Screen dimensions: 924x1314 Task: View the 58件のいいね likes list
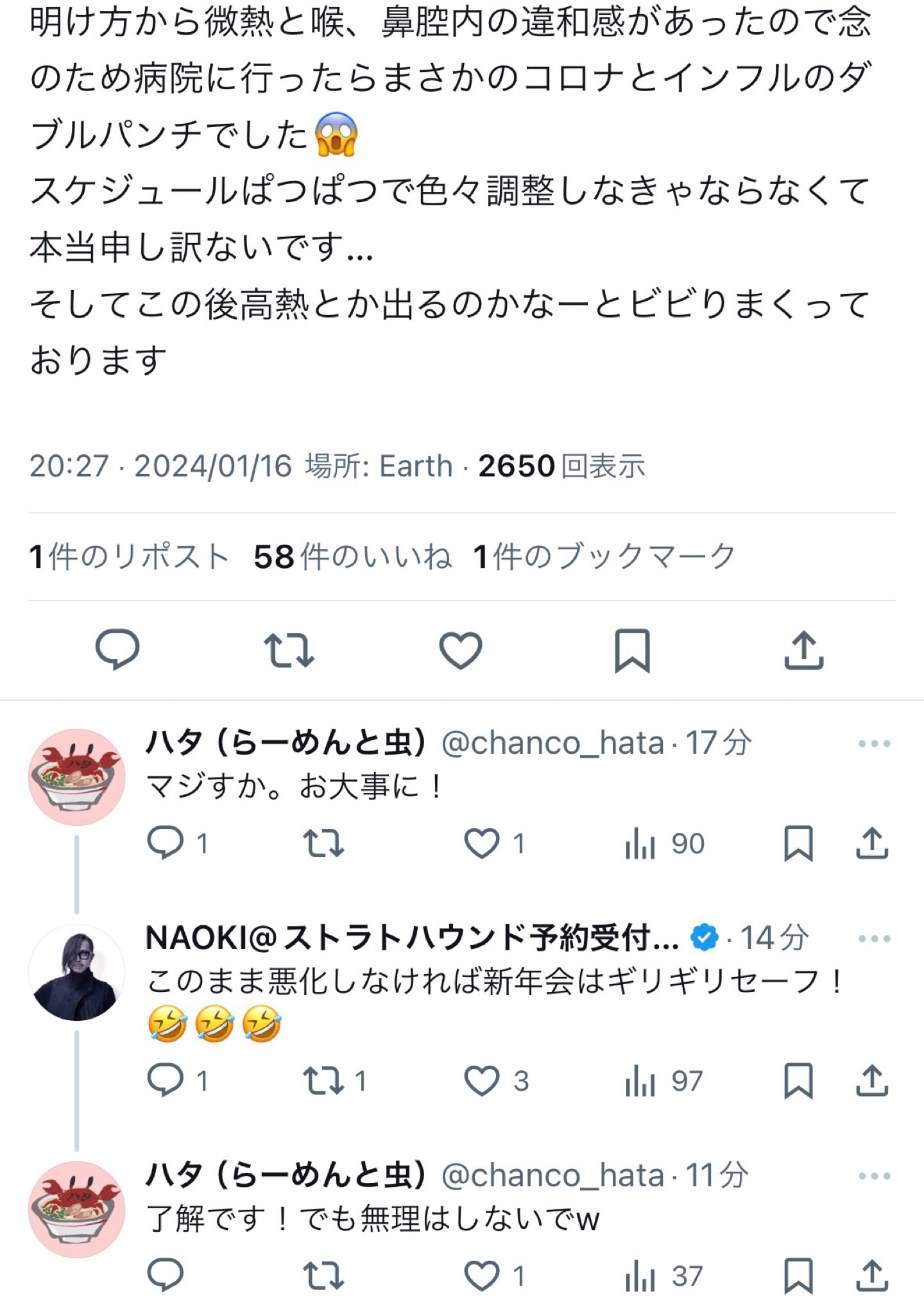(x=352, y=556)
